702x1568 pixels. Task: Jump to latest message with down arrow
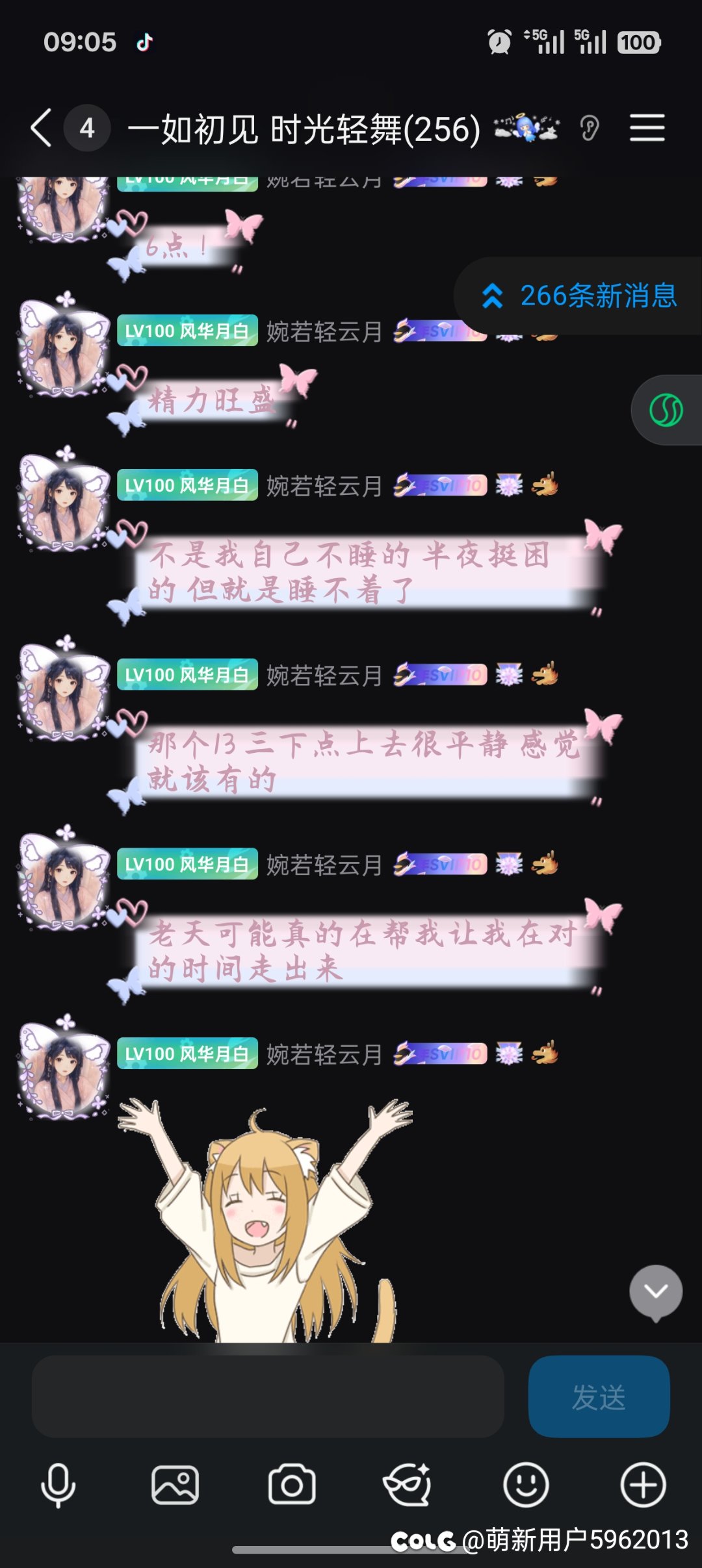[x=656, y=1291]
